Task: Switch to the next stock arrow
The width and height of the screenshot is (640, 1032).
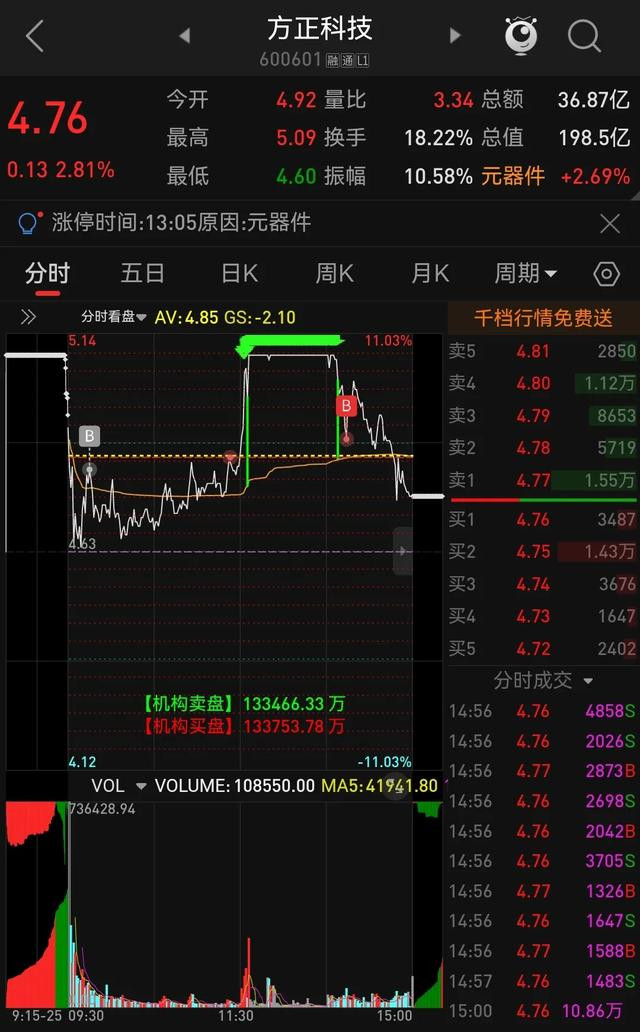Action: click(x=455, y=35)
